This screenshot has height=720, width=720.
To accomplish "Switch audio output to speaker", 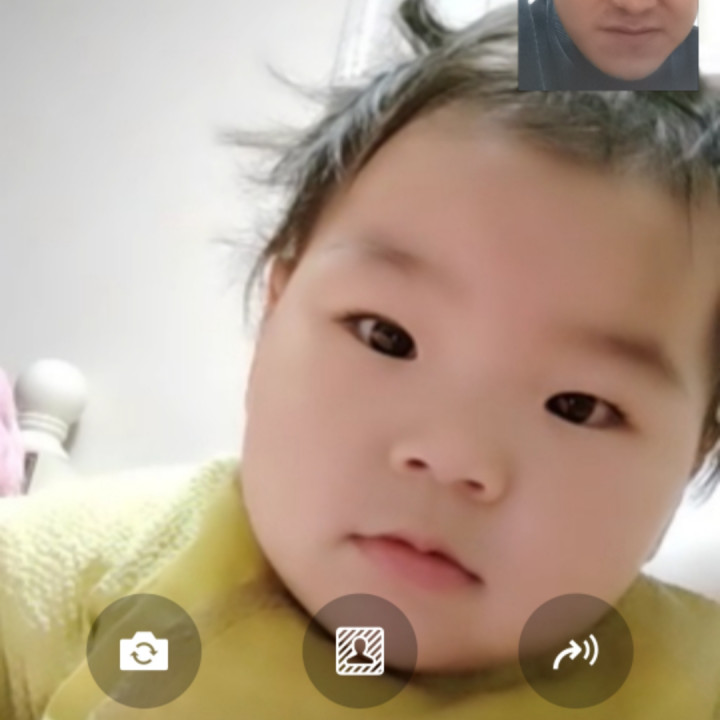I will 576,651.
